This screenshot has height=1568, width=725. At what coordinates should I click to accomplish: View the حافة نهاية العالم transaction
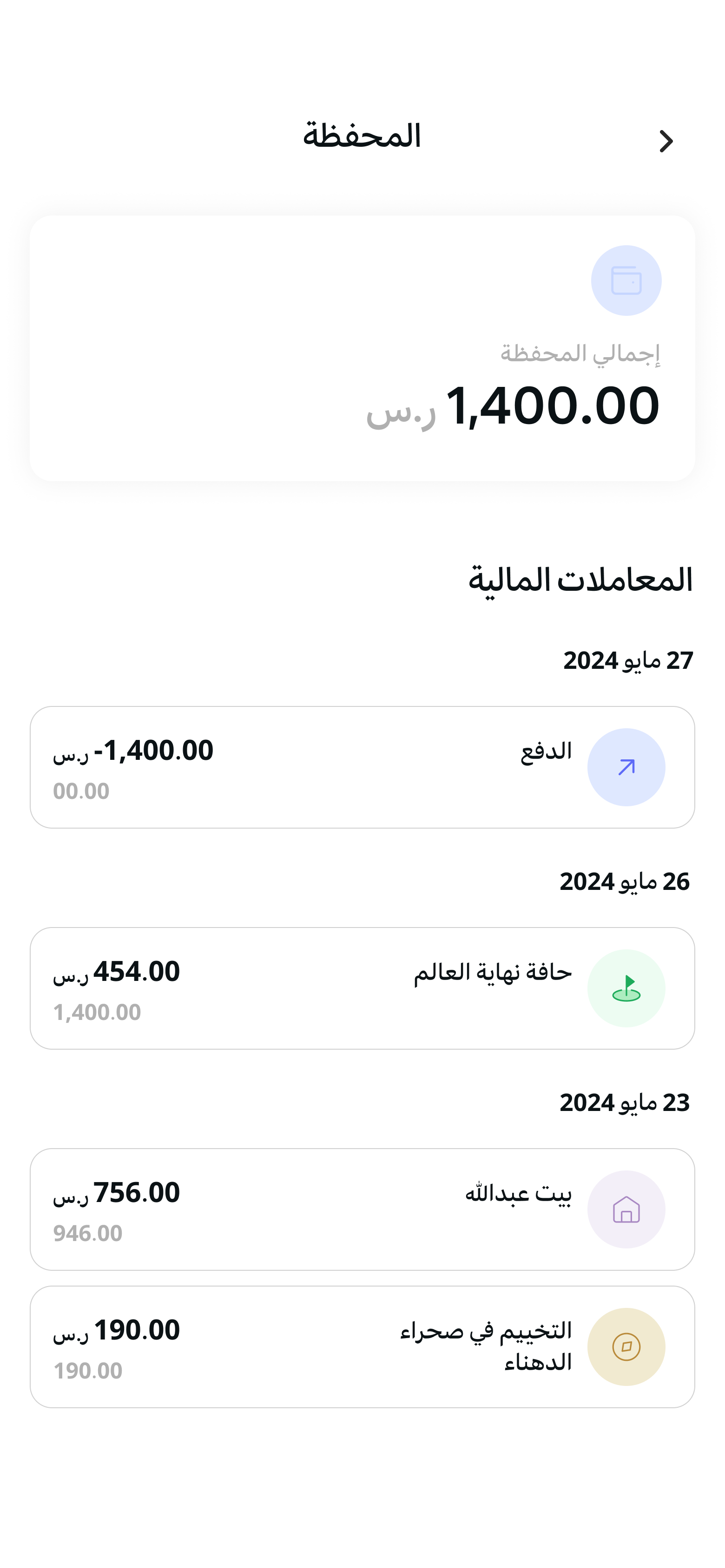coord(362,988)
